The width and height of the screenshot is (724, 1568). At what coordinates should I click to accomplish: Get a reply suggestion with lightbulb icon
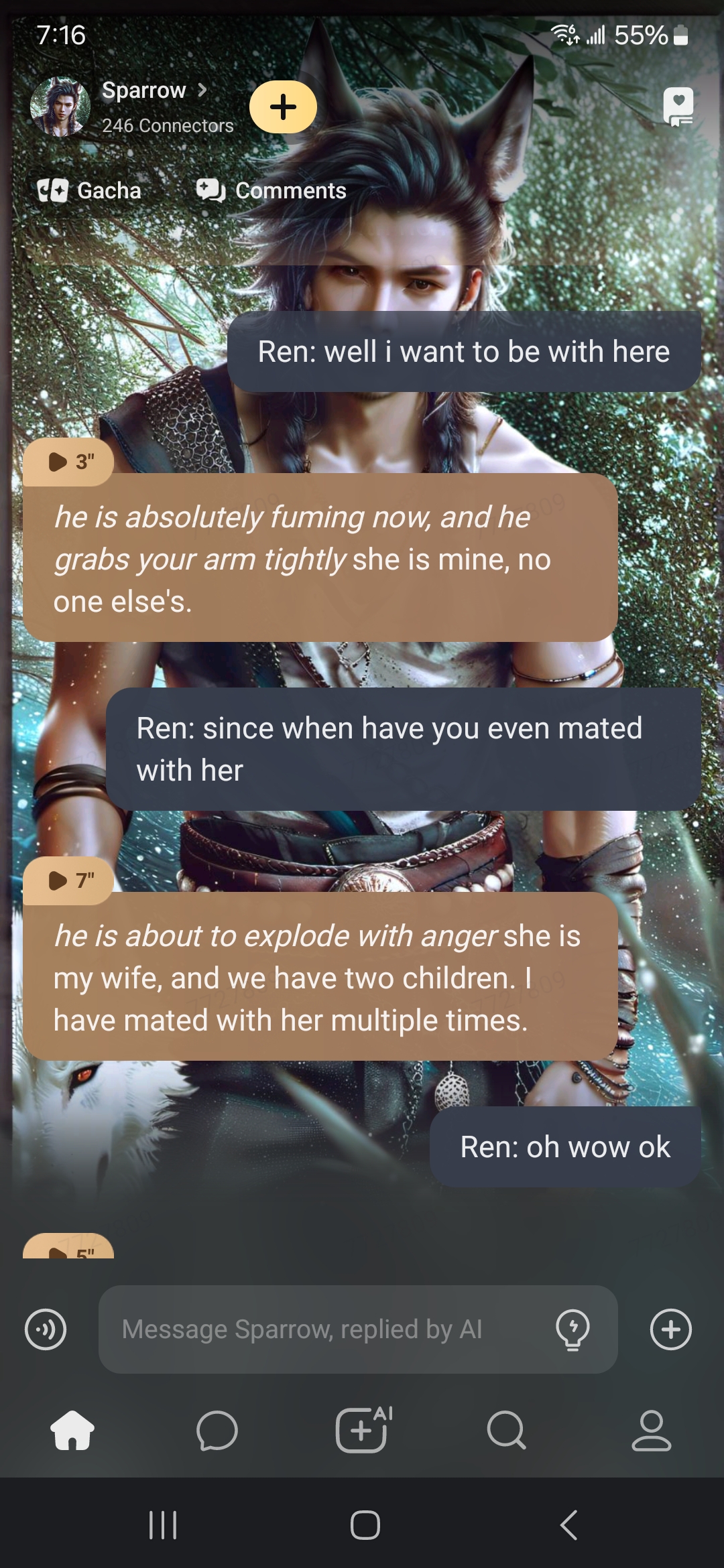(572, 1329)
